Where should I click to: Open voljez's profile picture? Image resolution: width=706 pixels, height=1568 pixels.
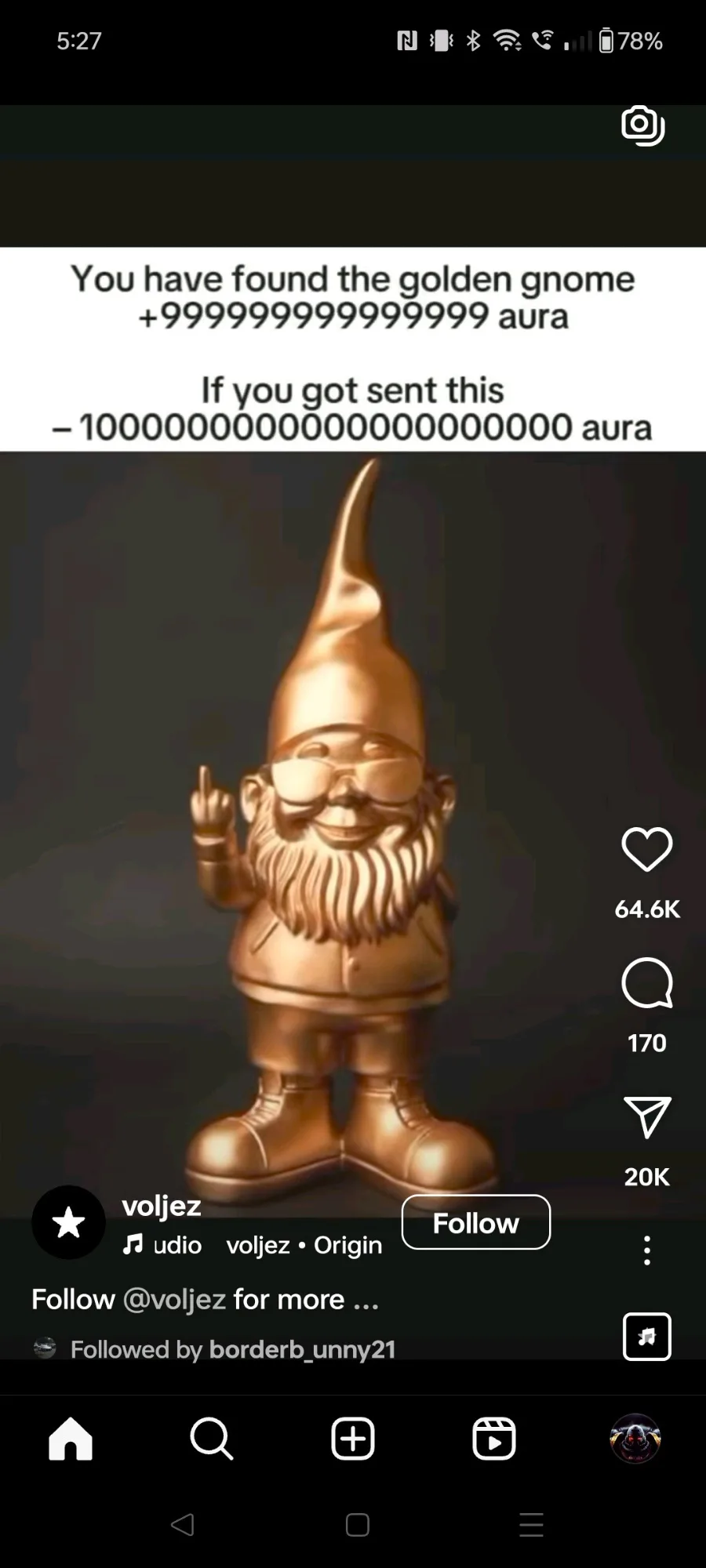click(68, 1222)
